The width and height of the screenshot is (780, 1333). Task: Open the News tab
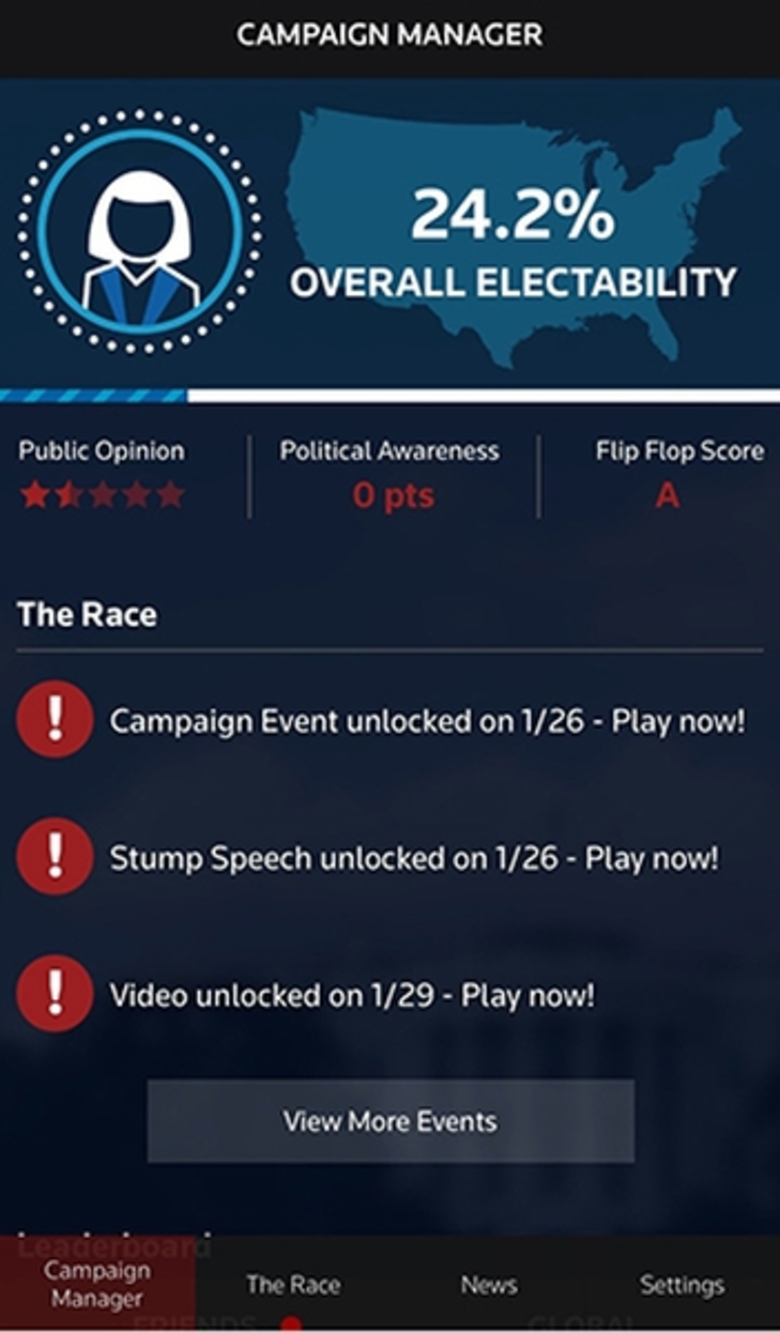(x=487, y=1285)
